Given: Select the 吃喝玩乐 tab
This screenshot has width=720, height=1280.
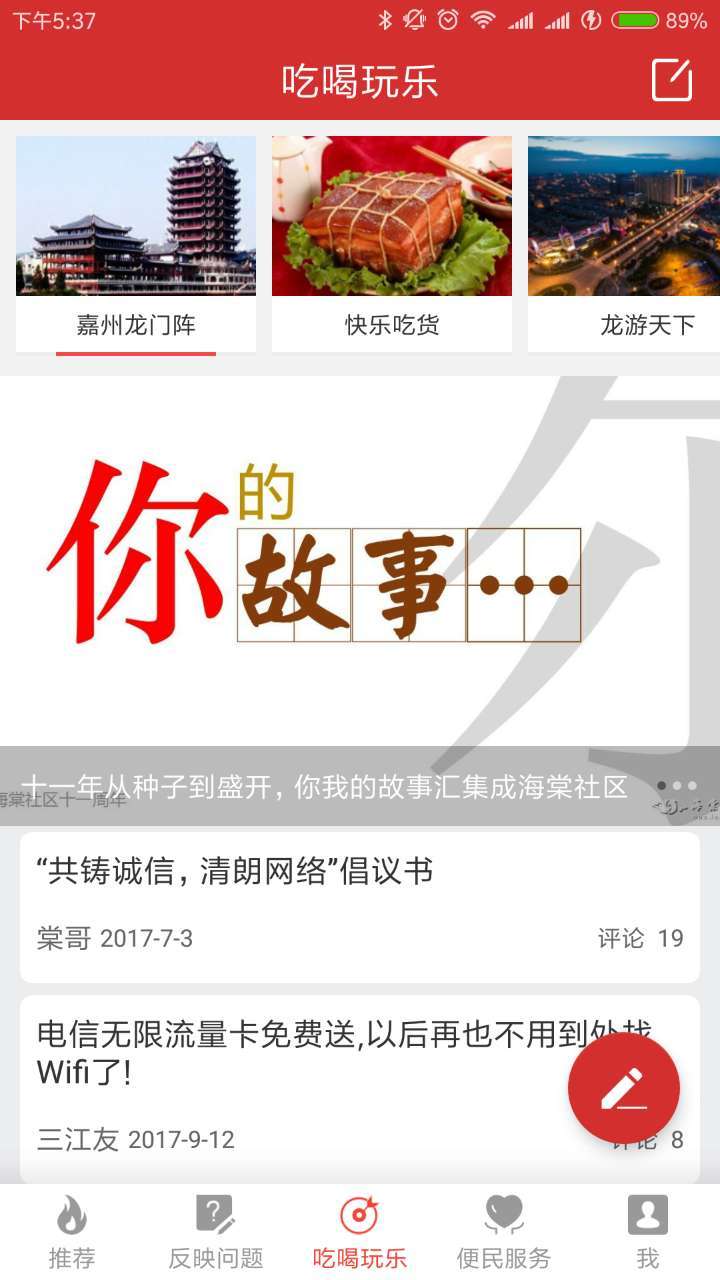Looking at the screenshot, I should coord(360,1232).
